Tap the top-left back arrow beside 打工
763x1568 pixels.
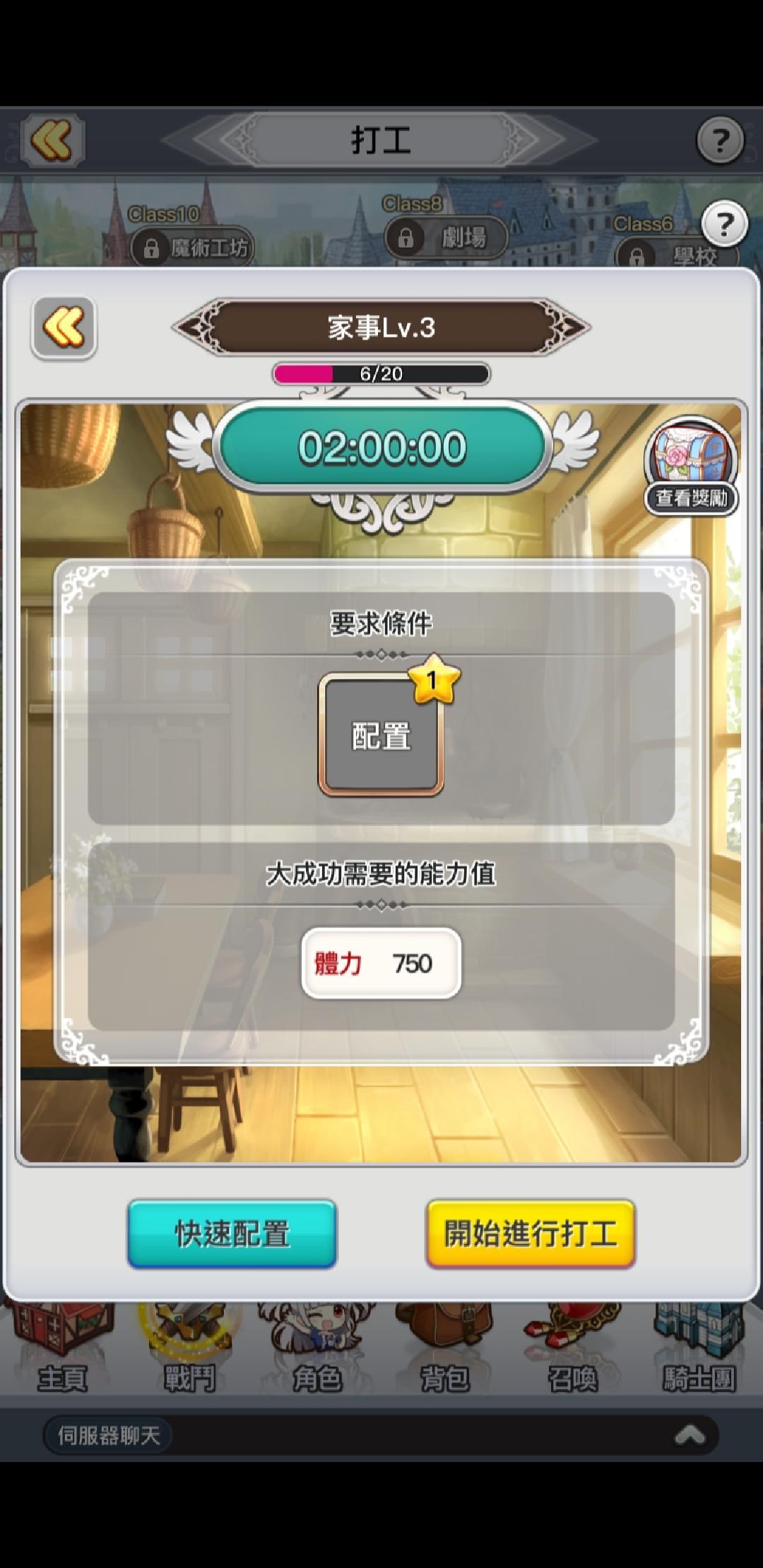[x=53, y=139]
